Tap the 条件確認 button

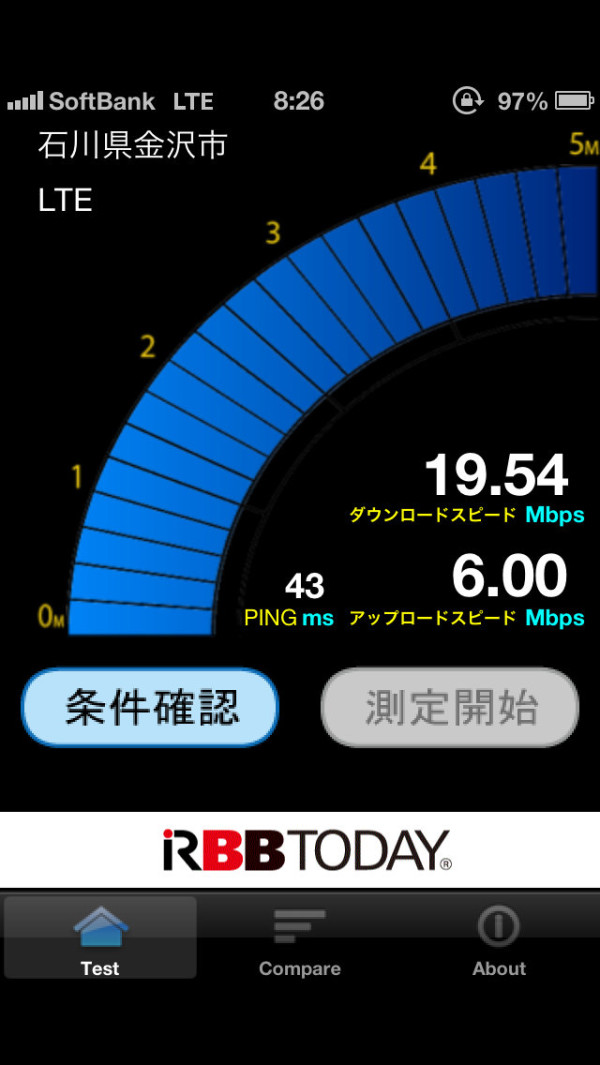click(x=150, y=707)
